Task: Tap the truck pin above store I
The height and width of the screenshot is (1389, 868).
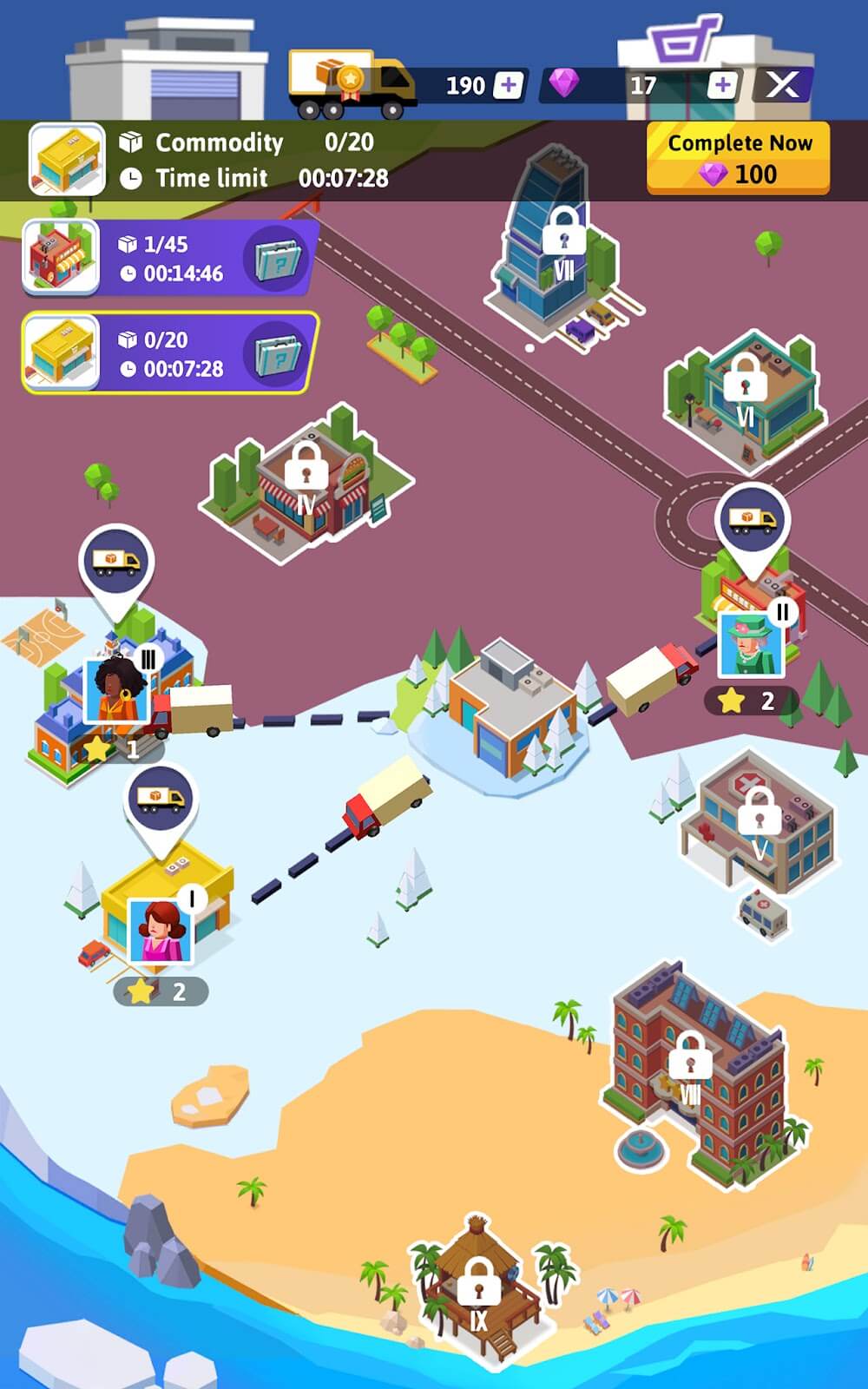Action: (x=161, y=799)
